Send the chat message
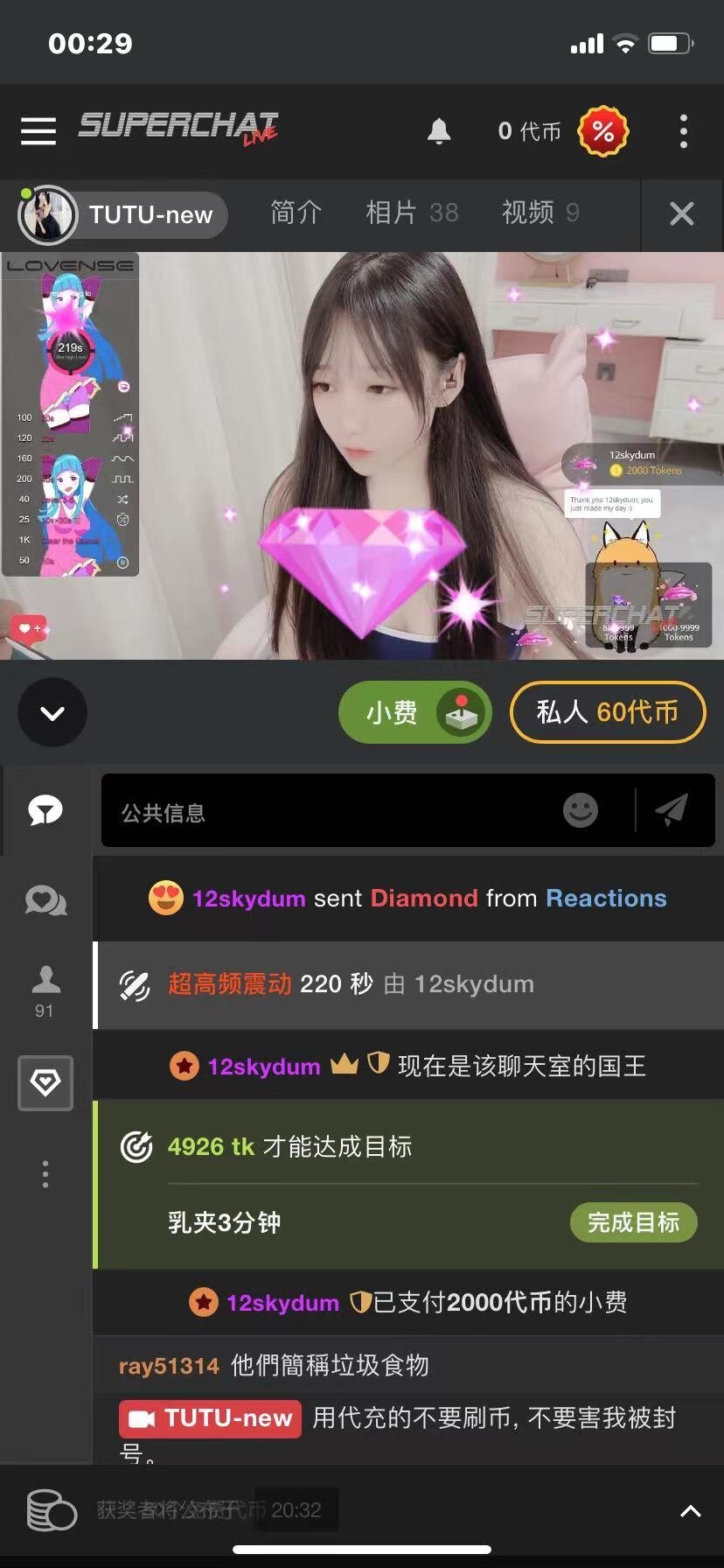Image resolution: width=724 pixels, height=1568 pixels. coord(672,810)
